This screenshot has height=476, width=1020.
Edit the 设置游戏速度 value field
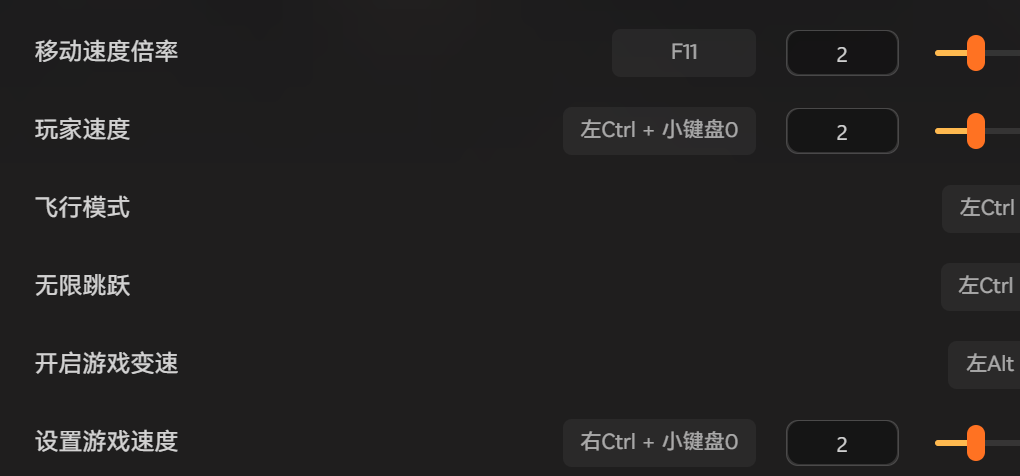(x=842, y=443)
